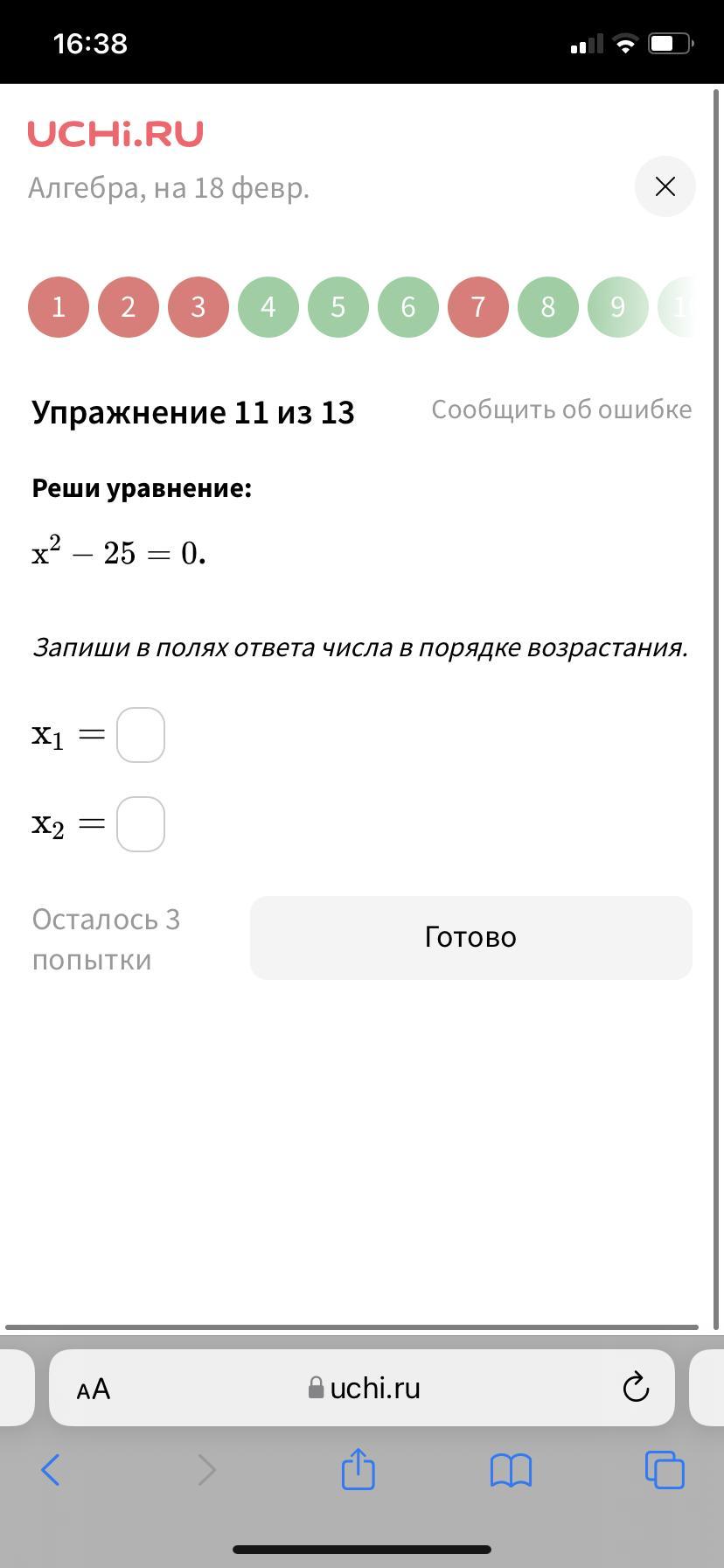Go back in Safari

coord(51,1470)
